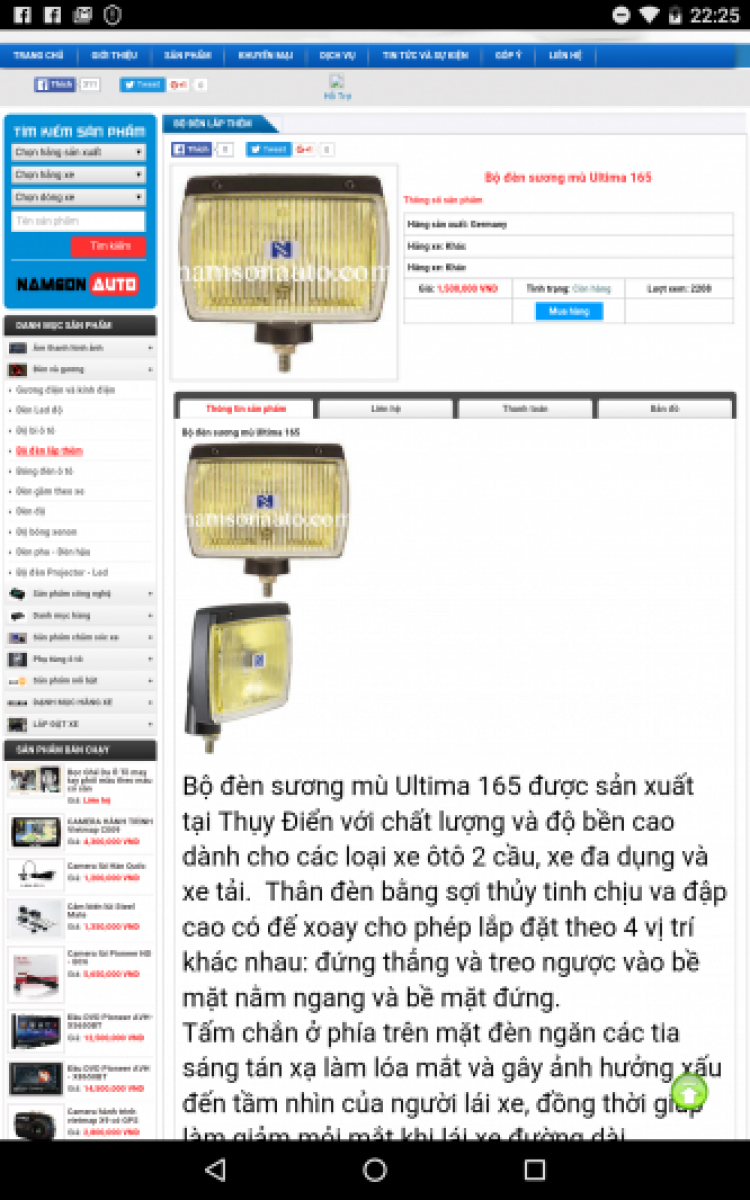Tap the blue Mua hàng button
This screenshot has width=750, height=1200.
pos(569,312)
